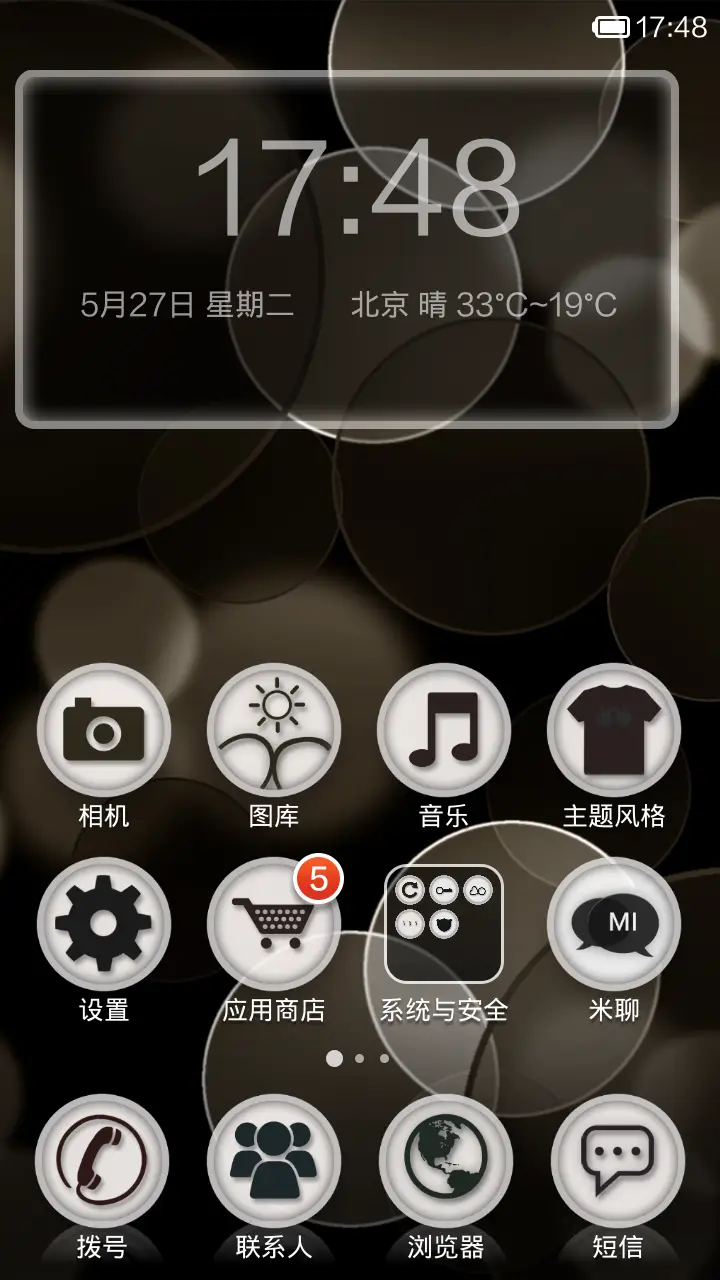Launch the Music app
The height and width of the screenshot is (1280, 720).
[x=445, y=733]
